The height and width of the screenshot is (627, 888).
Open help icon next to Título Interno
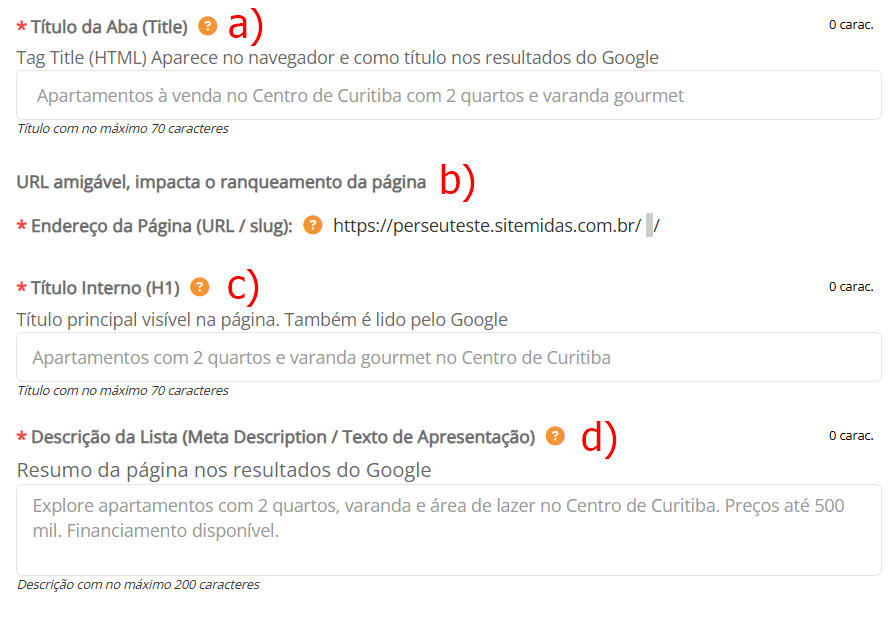click(x=199, y=288)
